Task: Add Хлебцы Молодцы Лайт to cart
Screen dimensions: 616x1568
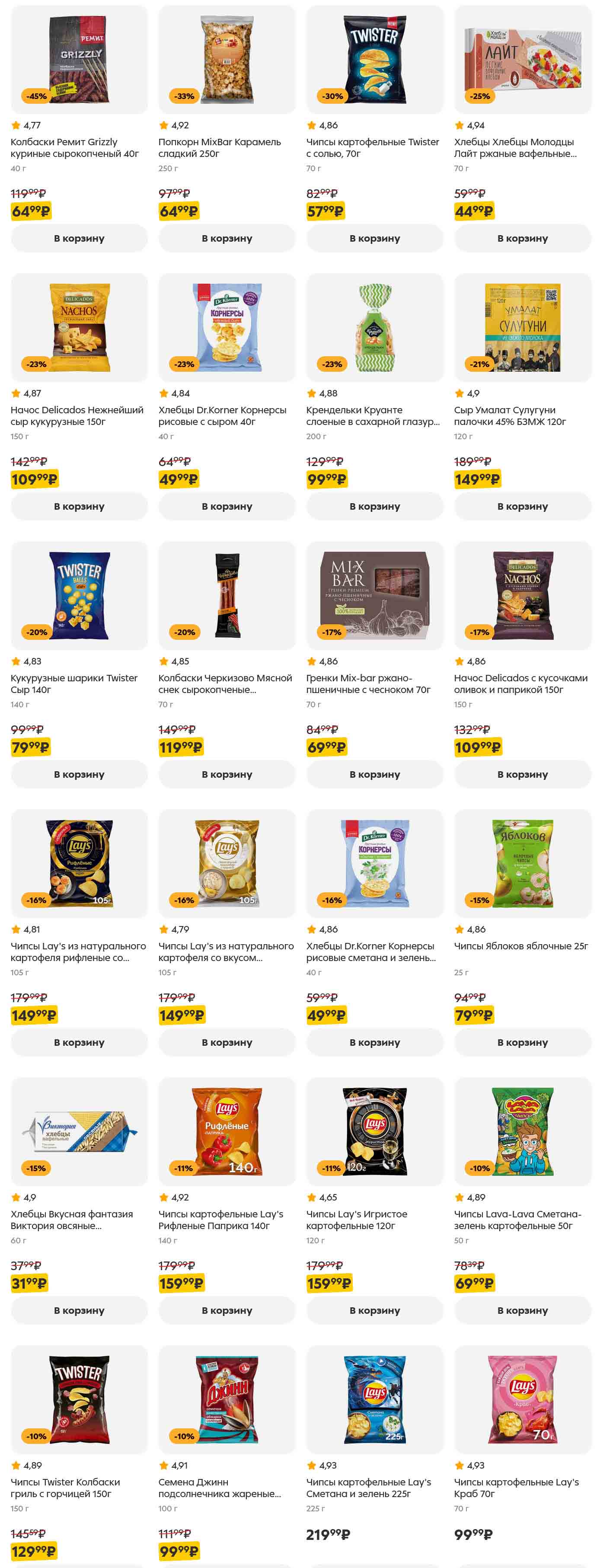Action: click(x=522, y=238)
